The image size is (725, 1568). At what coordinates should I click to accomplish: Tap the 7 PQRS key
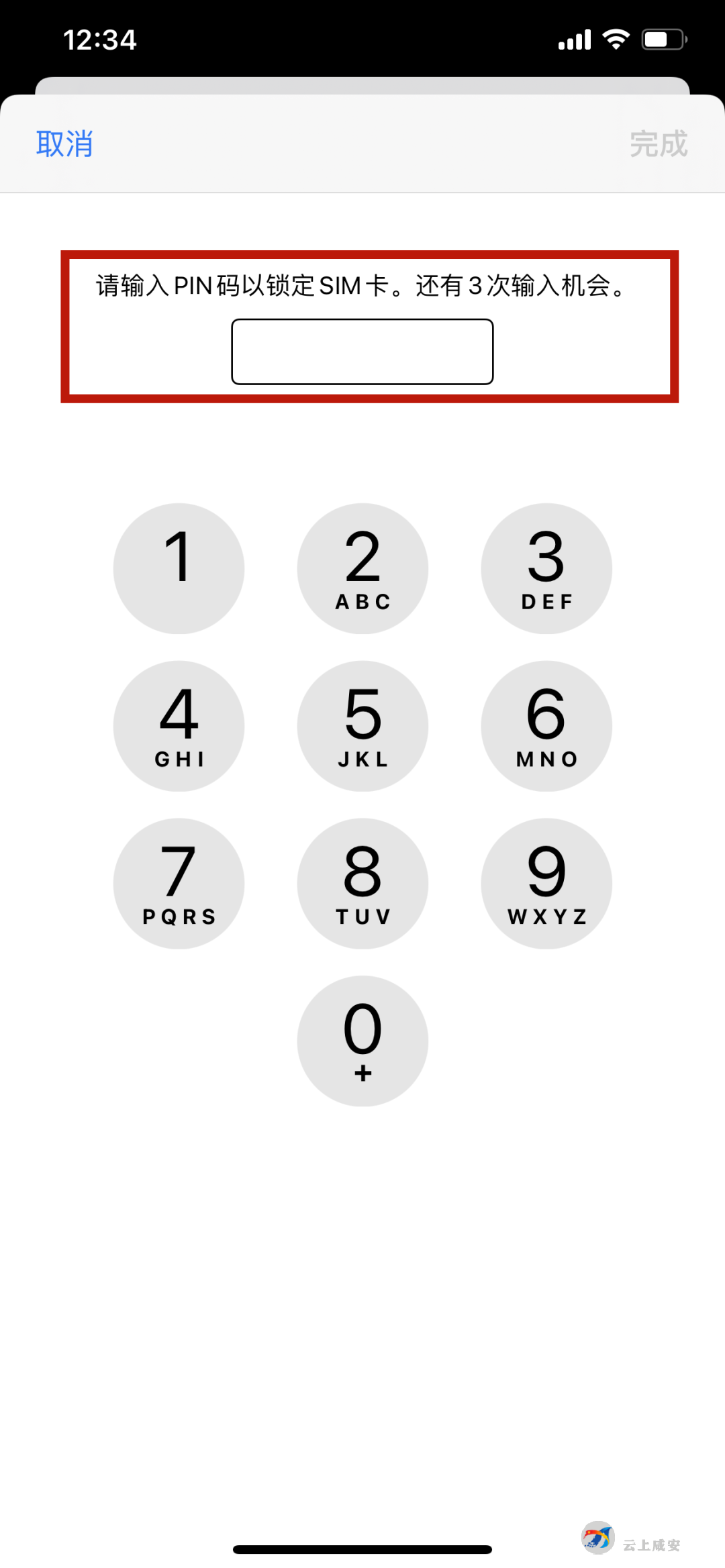pos(179,884)
